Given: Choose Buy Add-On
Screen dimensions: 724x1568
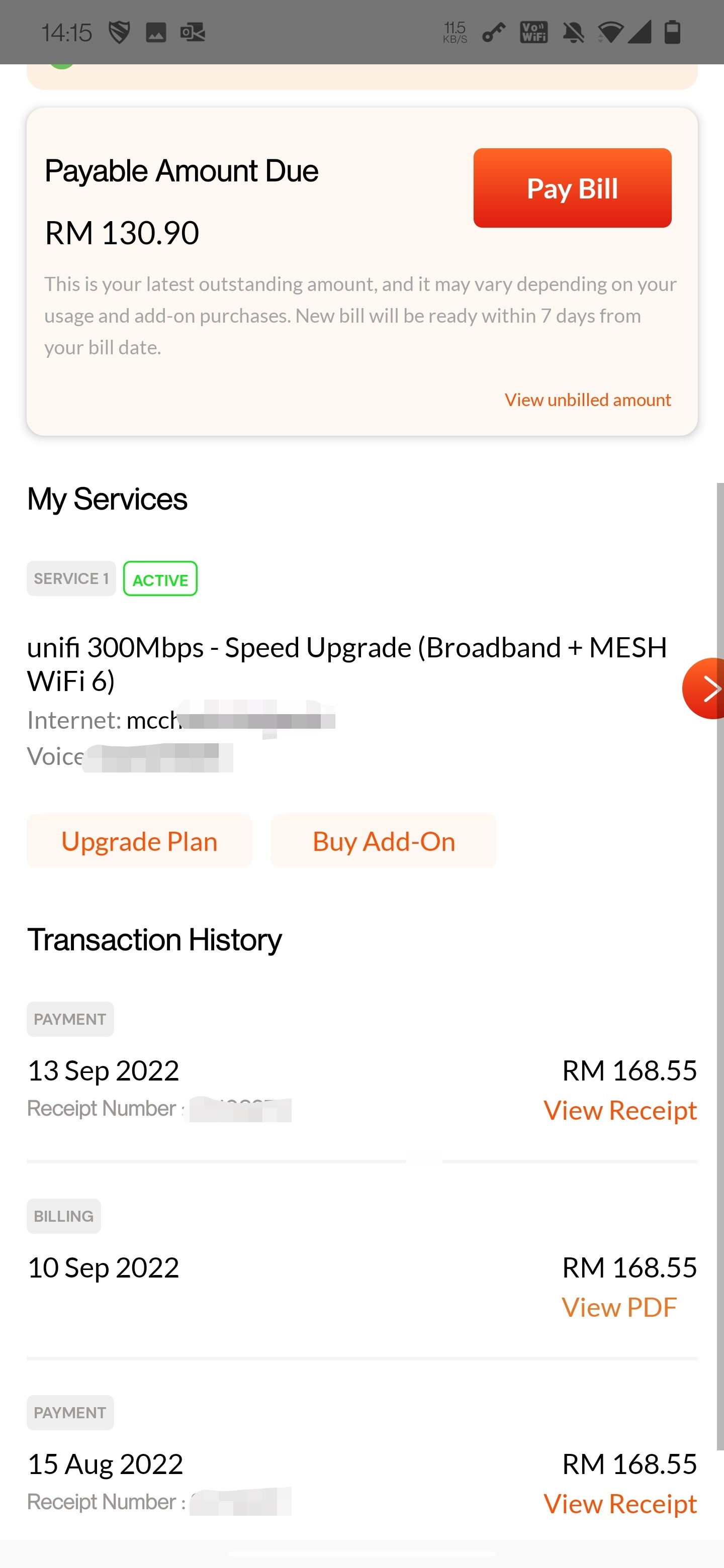Looking at the screenshot, I should coord(384,841).
